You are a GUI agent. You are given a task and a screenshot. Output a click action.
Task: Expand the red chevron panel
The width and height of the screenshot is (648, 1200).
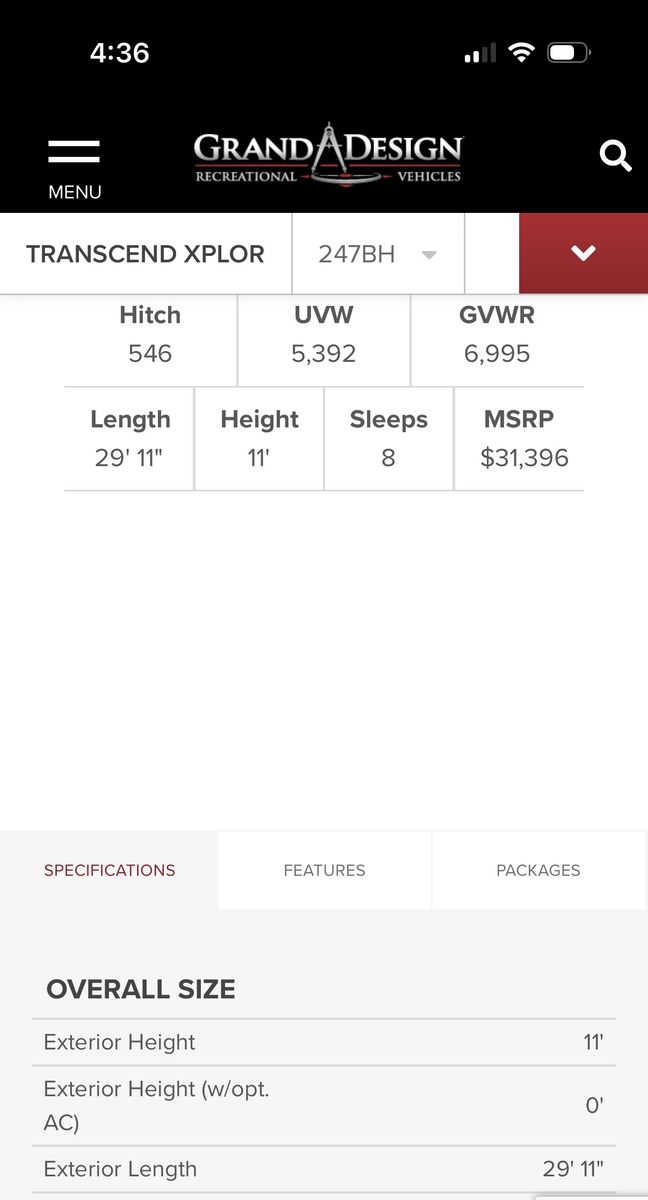pos(583,254)
